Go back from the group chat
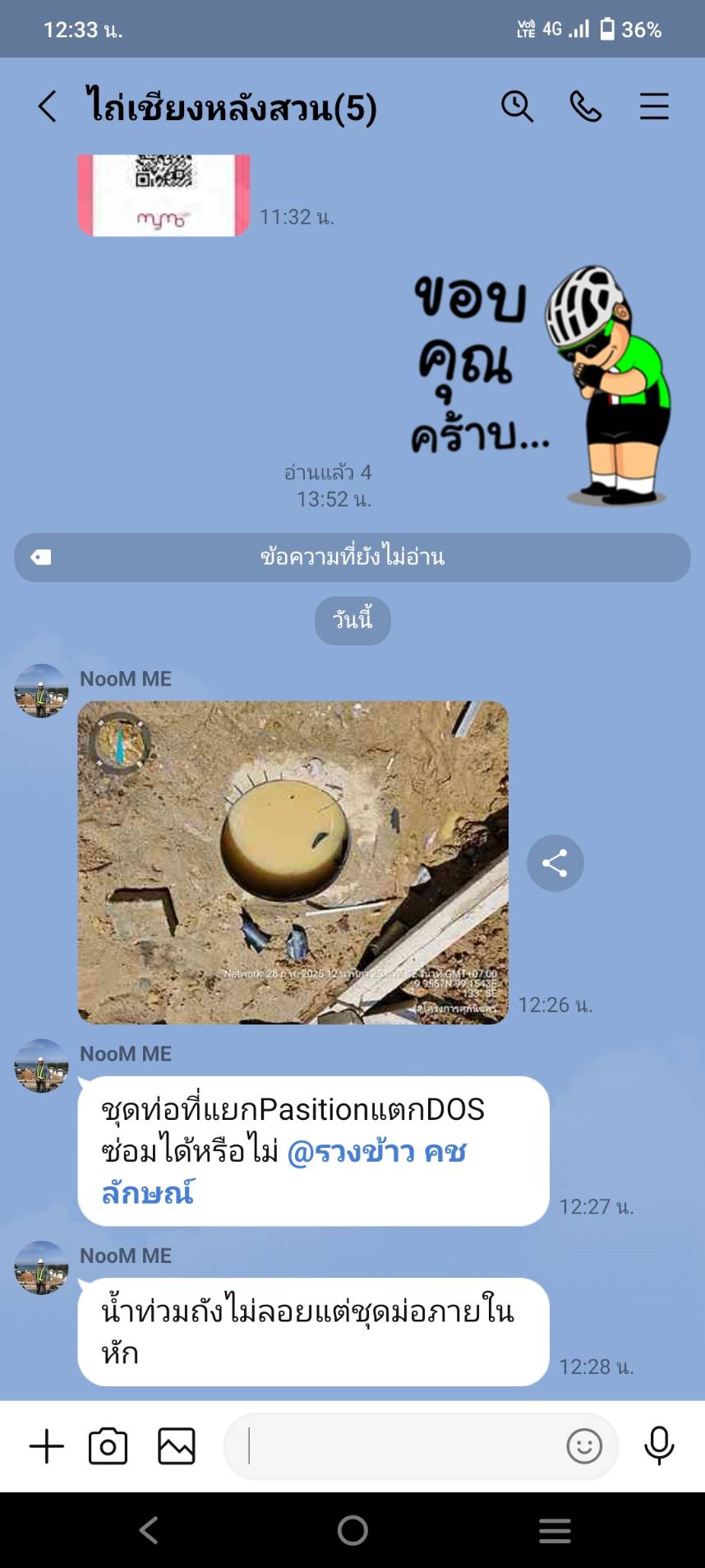The height and width of the screenshot is (1568, 705). click(48, 107)
